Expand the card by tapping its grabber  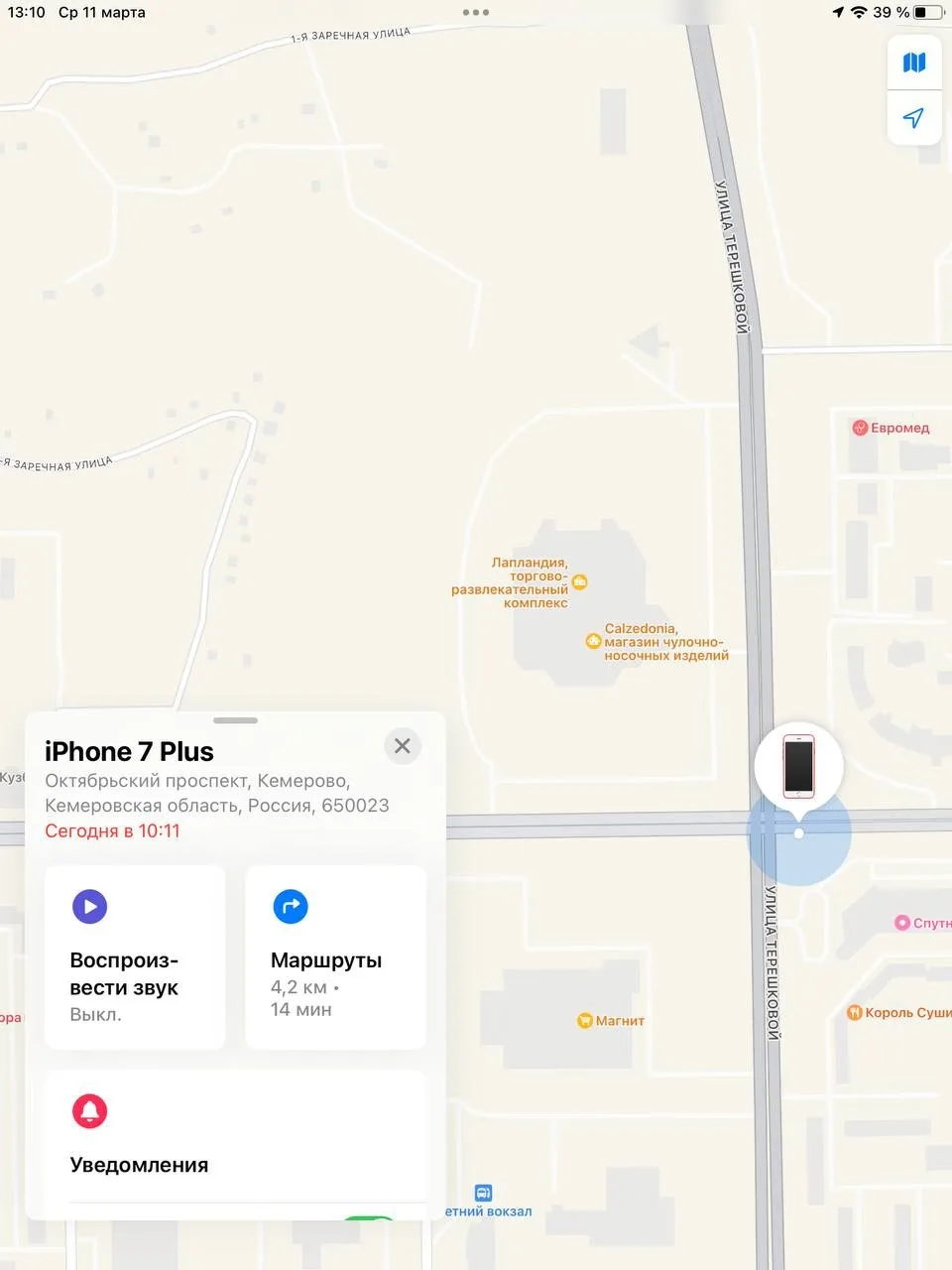(x=235, y=720)
